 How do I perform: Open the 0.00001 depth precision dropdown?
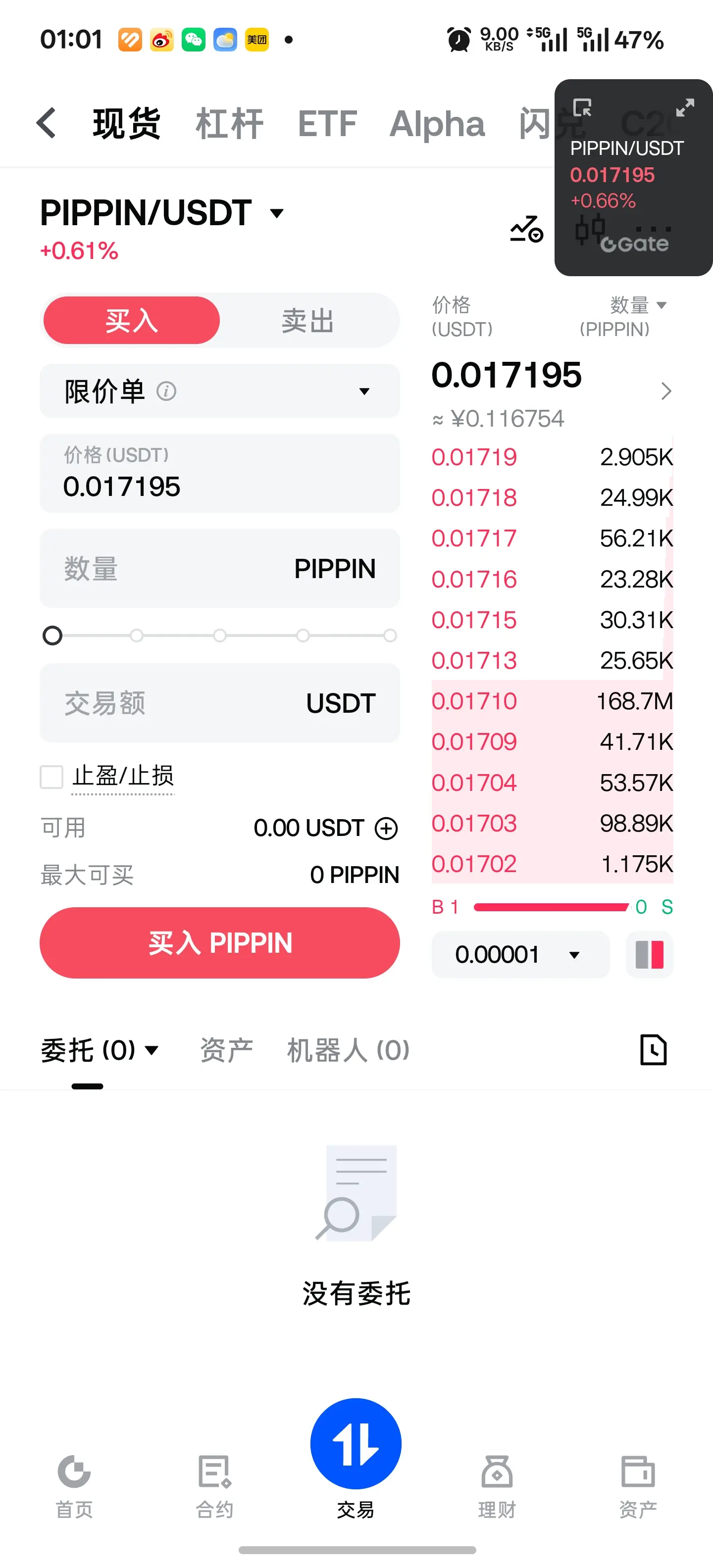(x=520, y=954)
